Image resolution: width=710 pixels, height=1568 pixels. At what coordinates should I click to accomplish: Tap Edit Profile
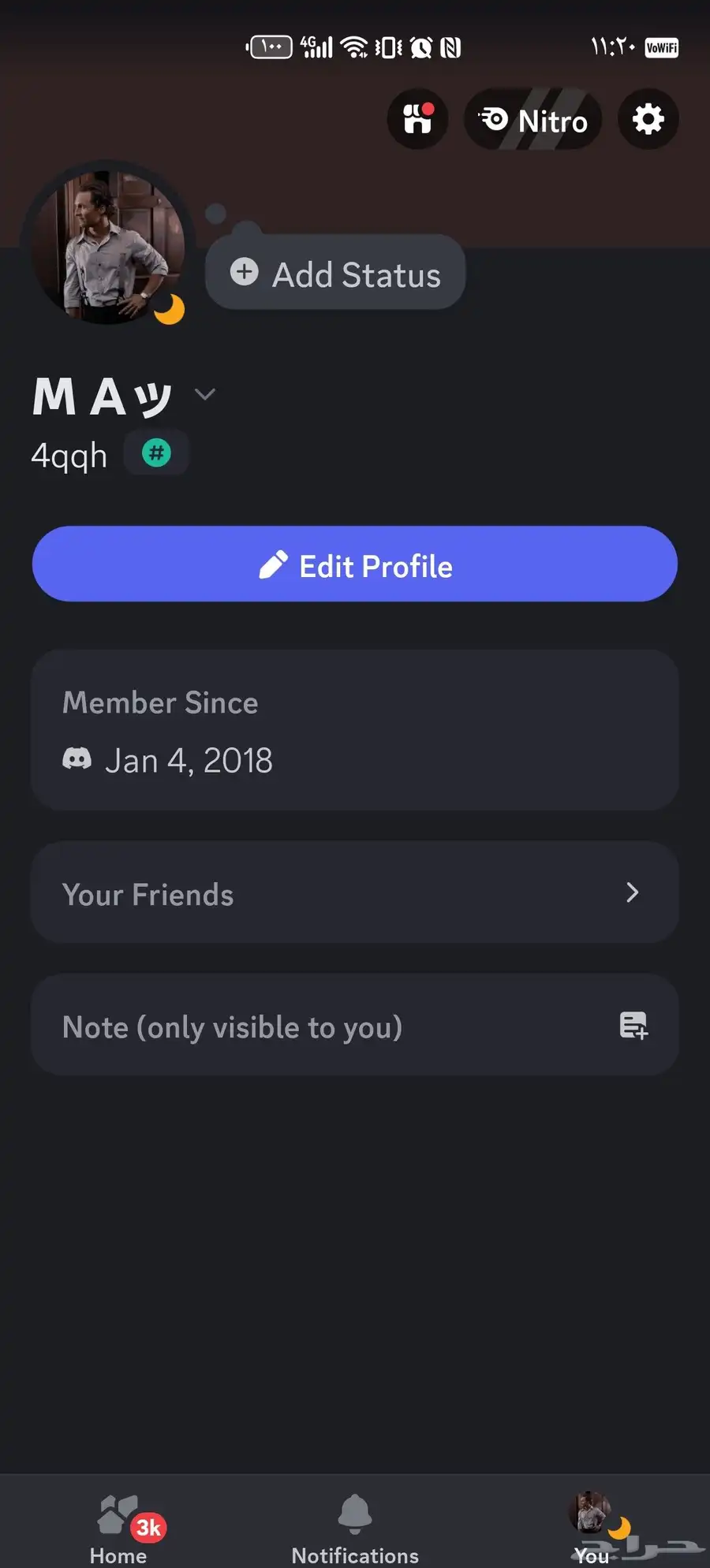point(355,564)
